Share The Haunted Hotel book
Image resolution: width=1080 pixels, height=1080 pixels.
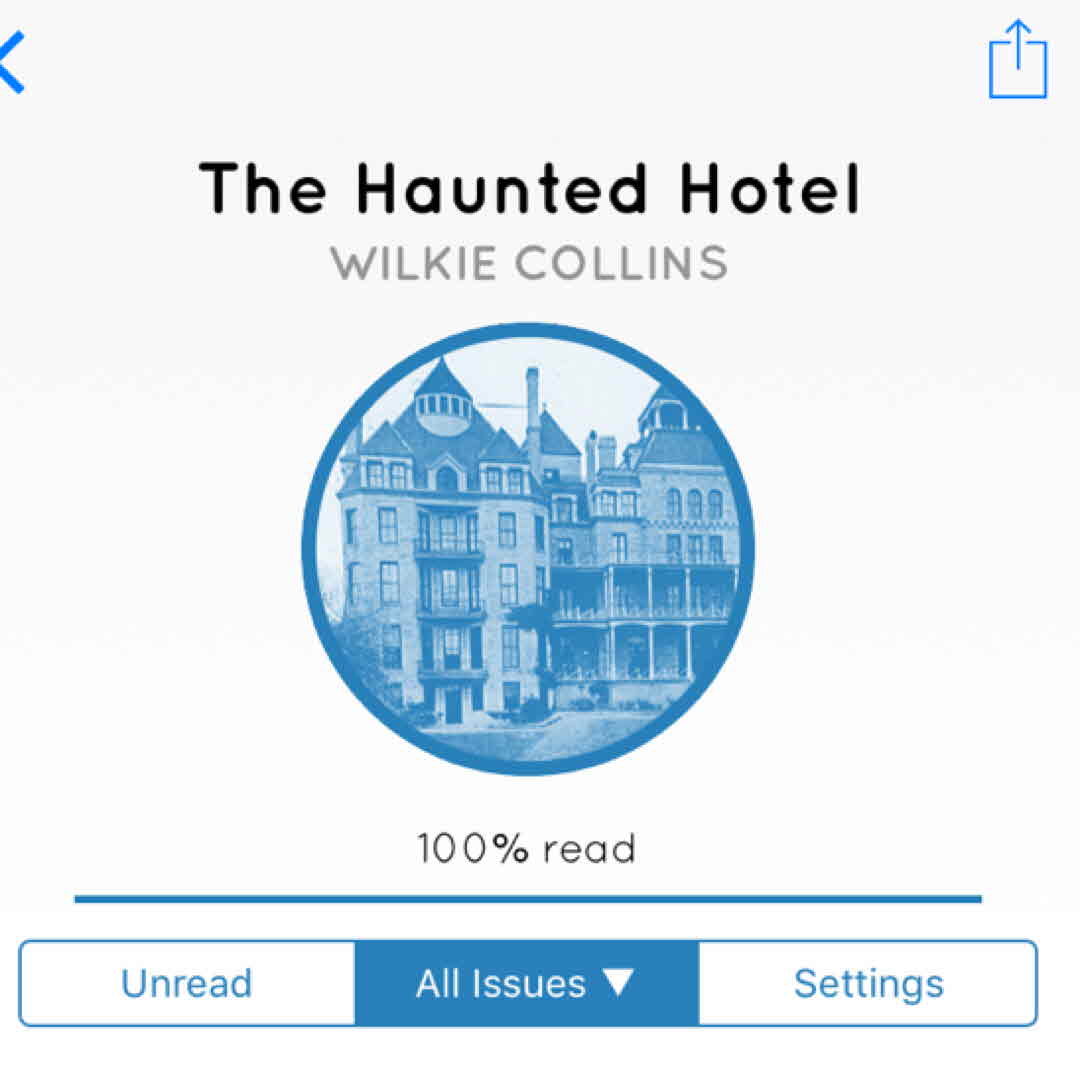[1018, 60]
